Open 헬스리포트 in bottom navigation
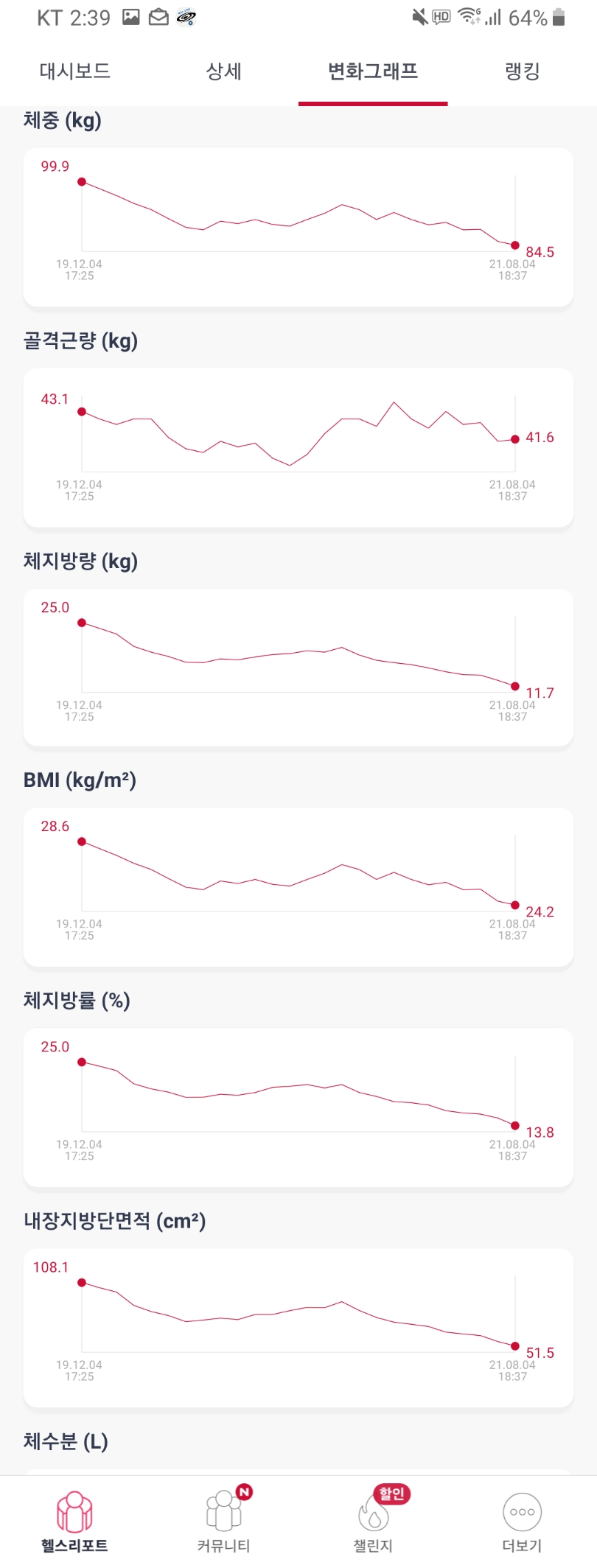The image size is (597, 1568). (x=74, y=1521)
